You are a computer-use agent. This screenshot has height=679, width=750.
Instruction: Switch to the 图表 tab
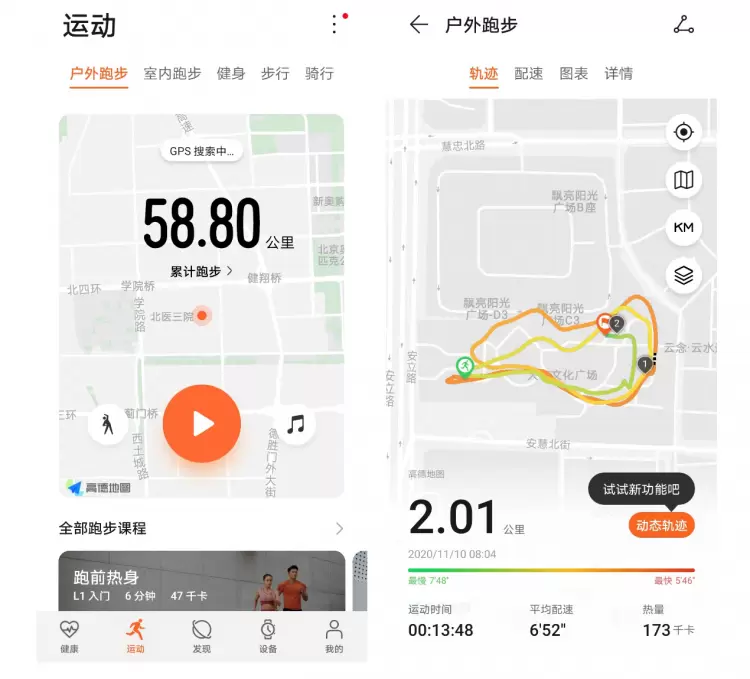click(x=574, y=73)
